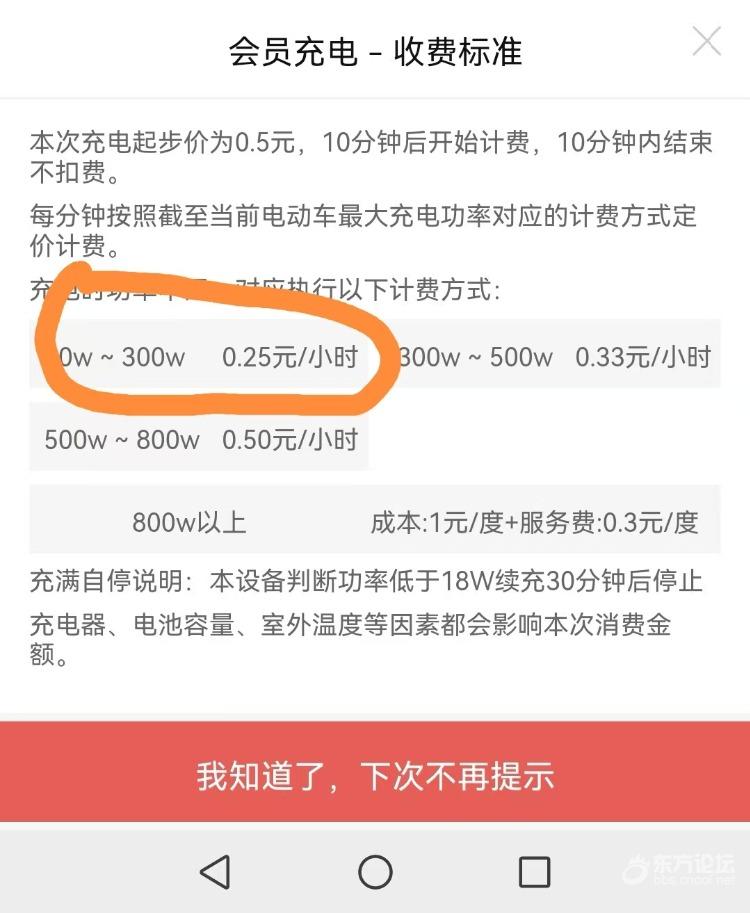Go back with system back button
Image resolution: width=750 pixels, height=913 pixels.
(x=215, y=872)
